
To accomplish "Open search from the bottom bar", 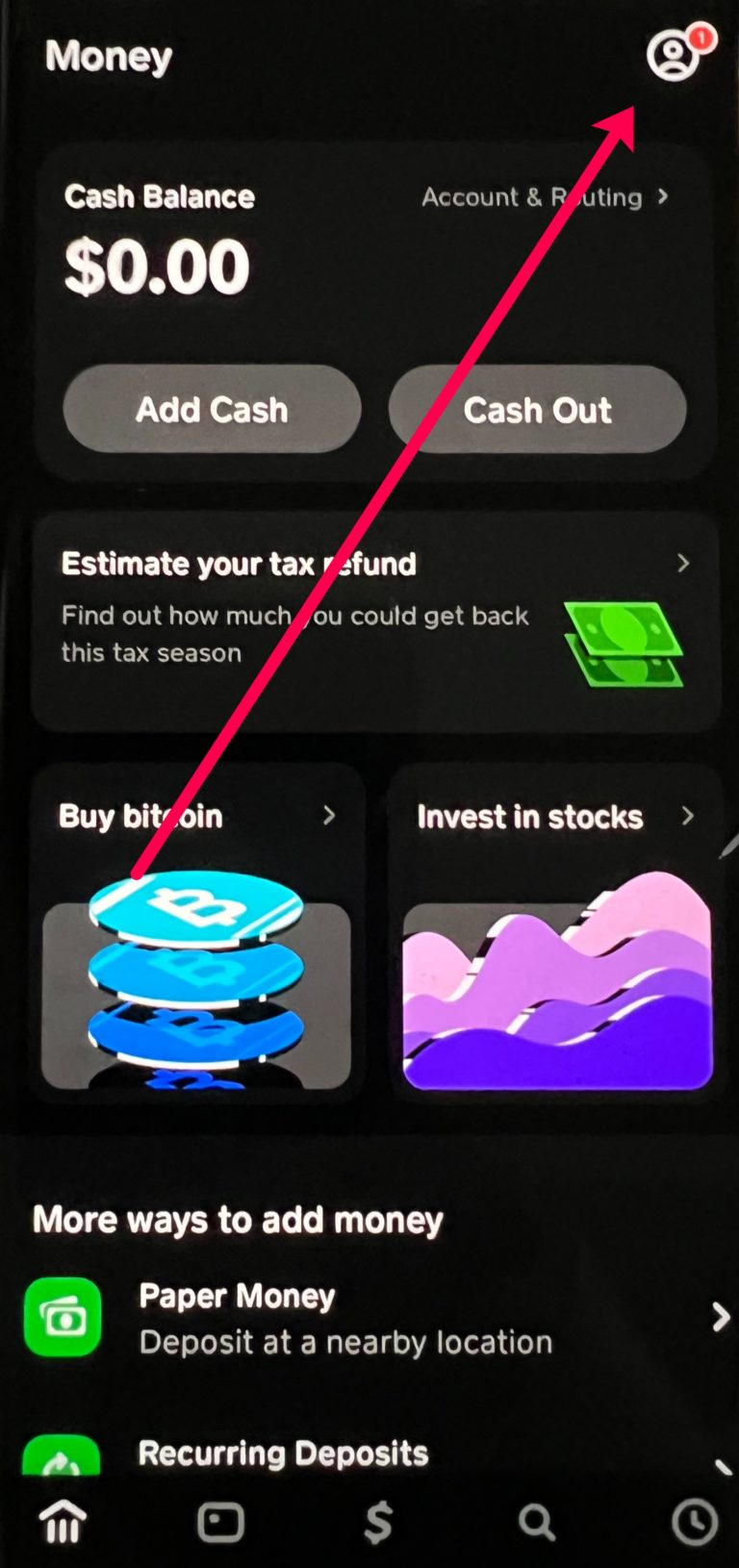I will [535, 1523].
